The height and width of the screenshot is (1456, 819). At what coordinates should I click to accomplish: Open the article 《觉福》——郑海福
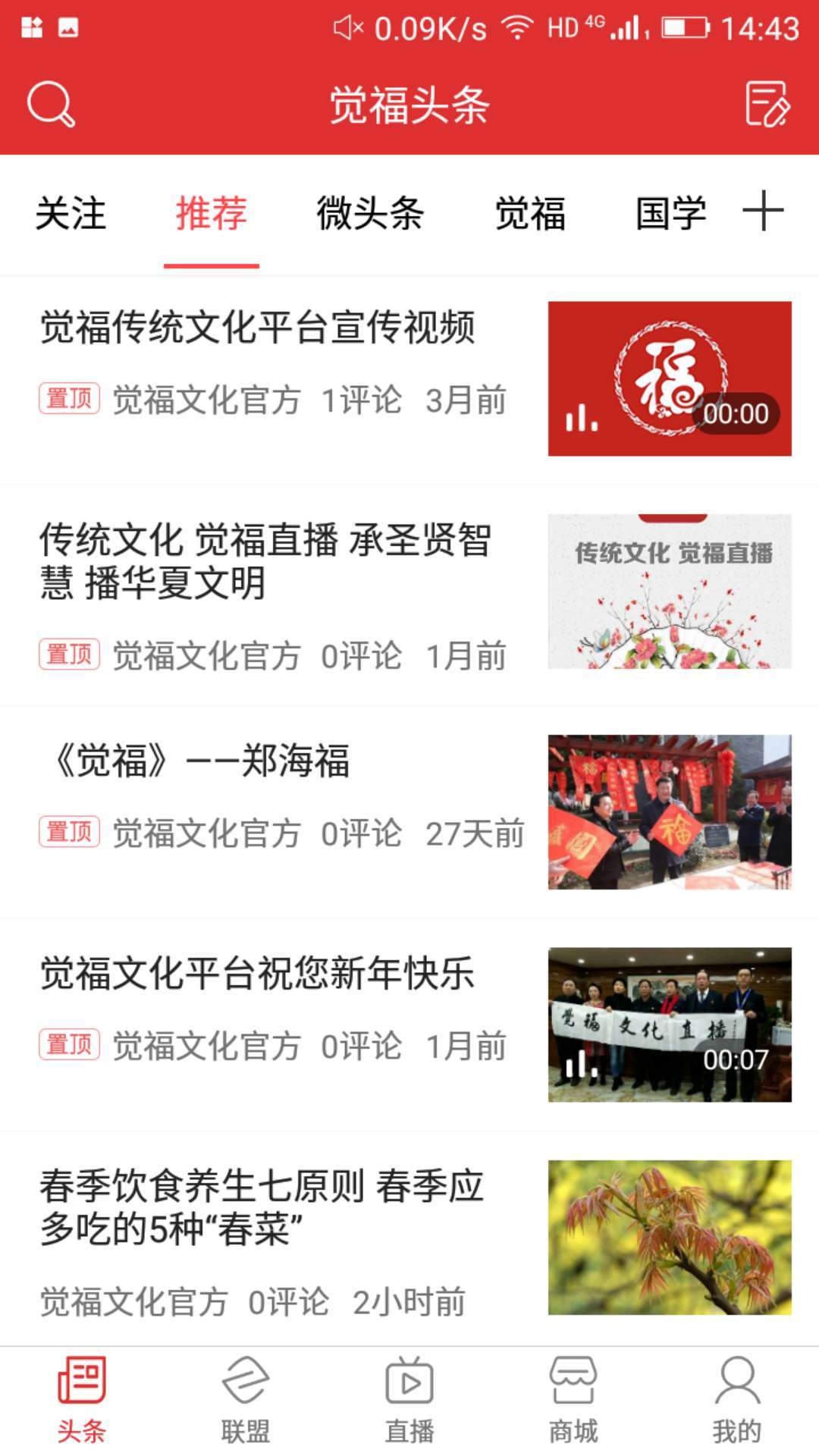click(x=201, y=761)
